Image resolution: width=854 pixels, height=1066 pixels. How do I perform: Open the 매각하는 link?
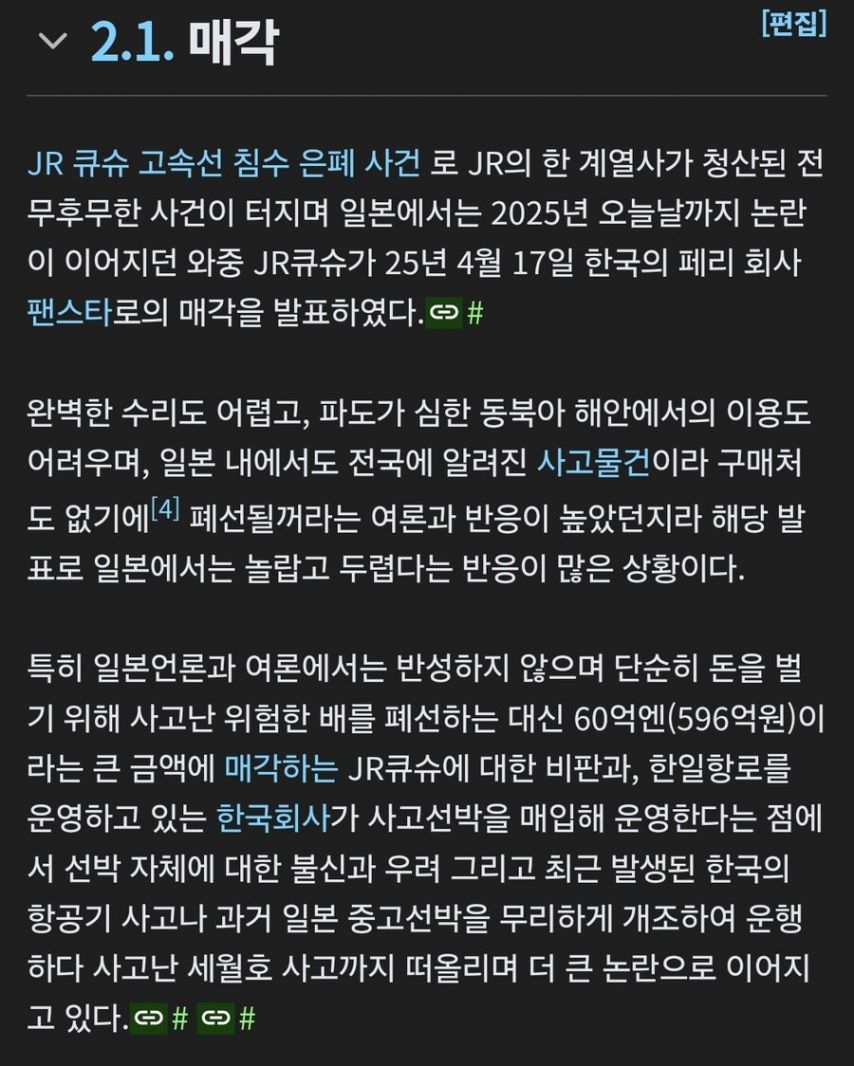pyautogui.click(x=281, y=769)
